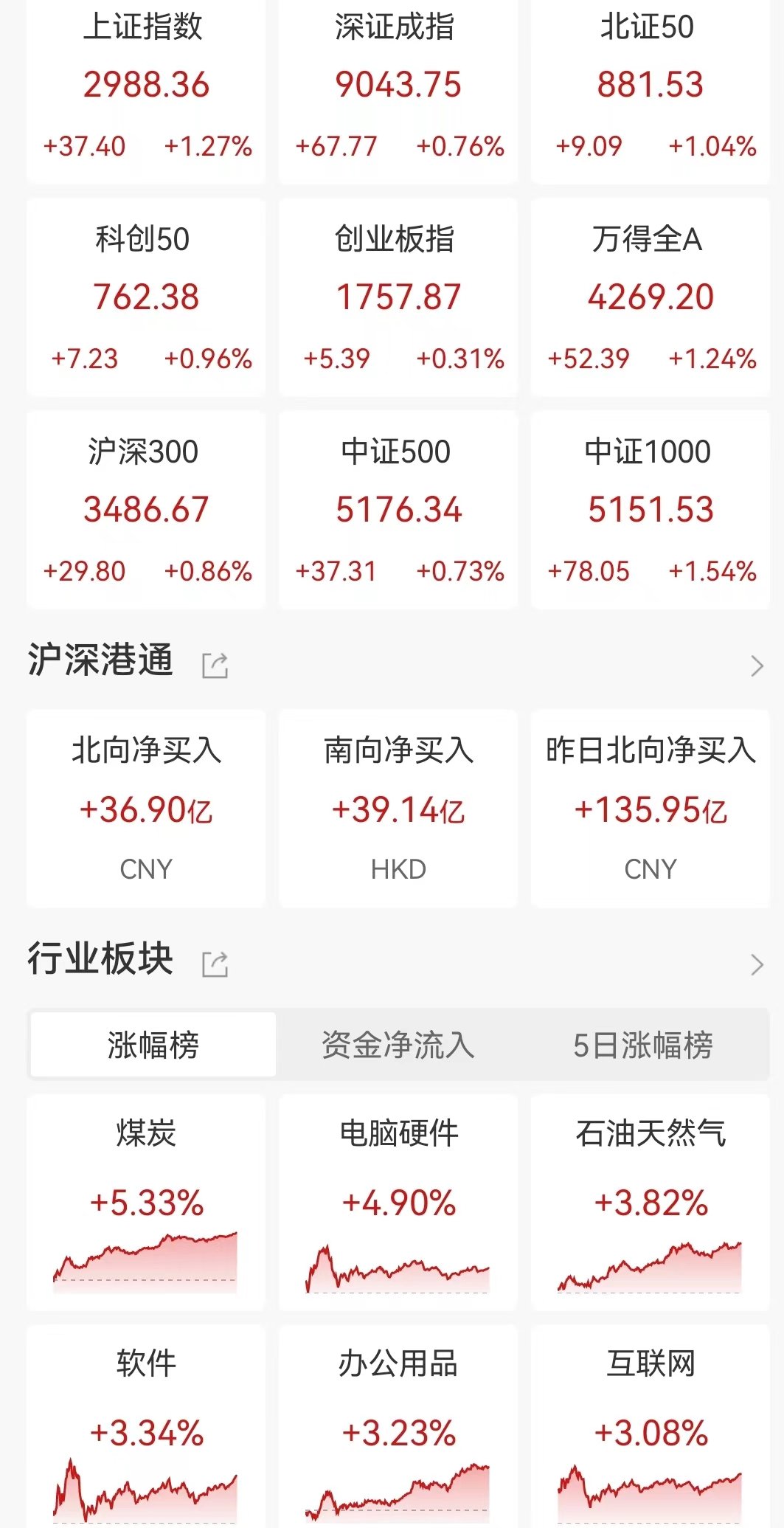
Task: Open the 沪深300 index card
Action: [x=146, y=510]
